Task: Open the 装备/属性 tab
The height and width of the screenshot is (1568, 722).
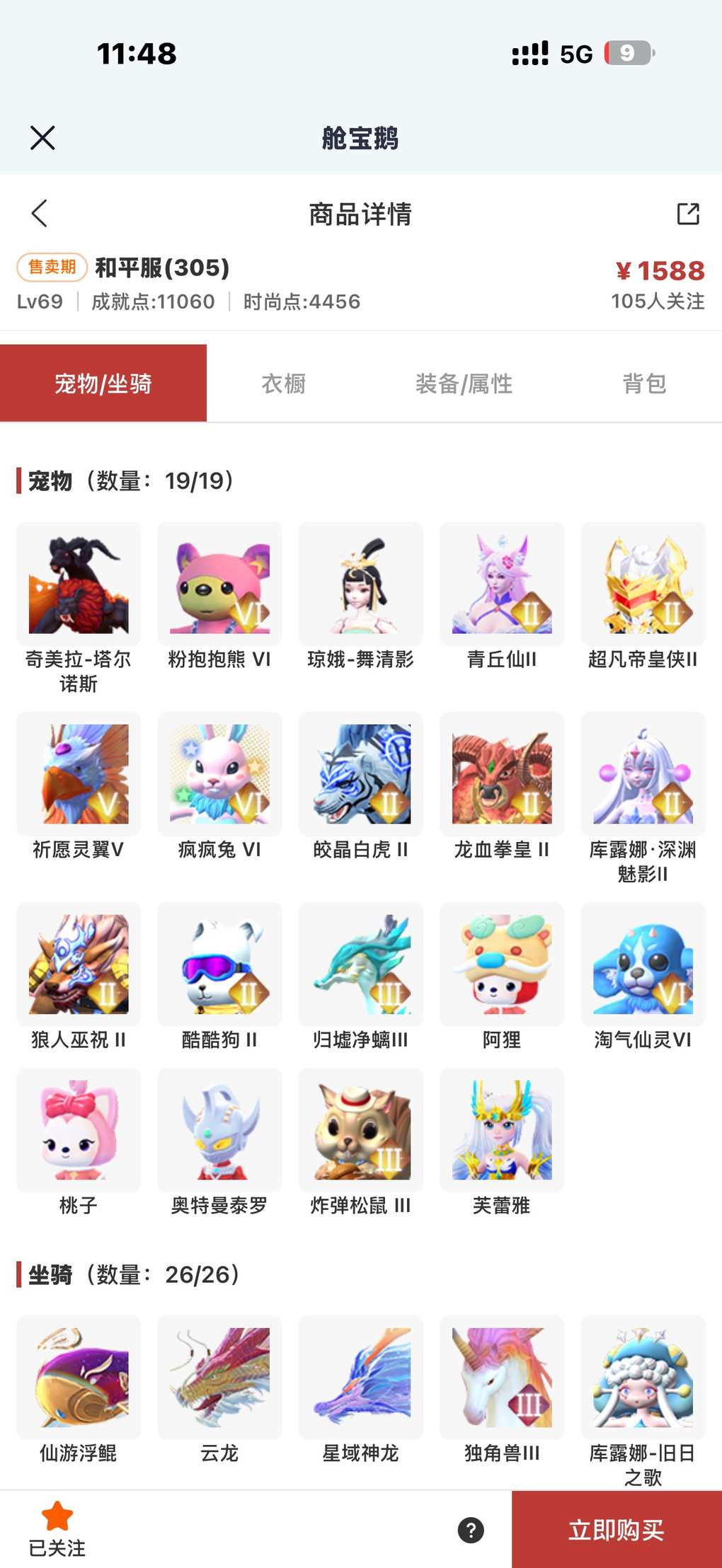Action: pos(464,384)
